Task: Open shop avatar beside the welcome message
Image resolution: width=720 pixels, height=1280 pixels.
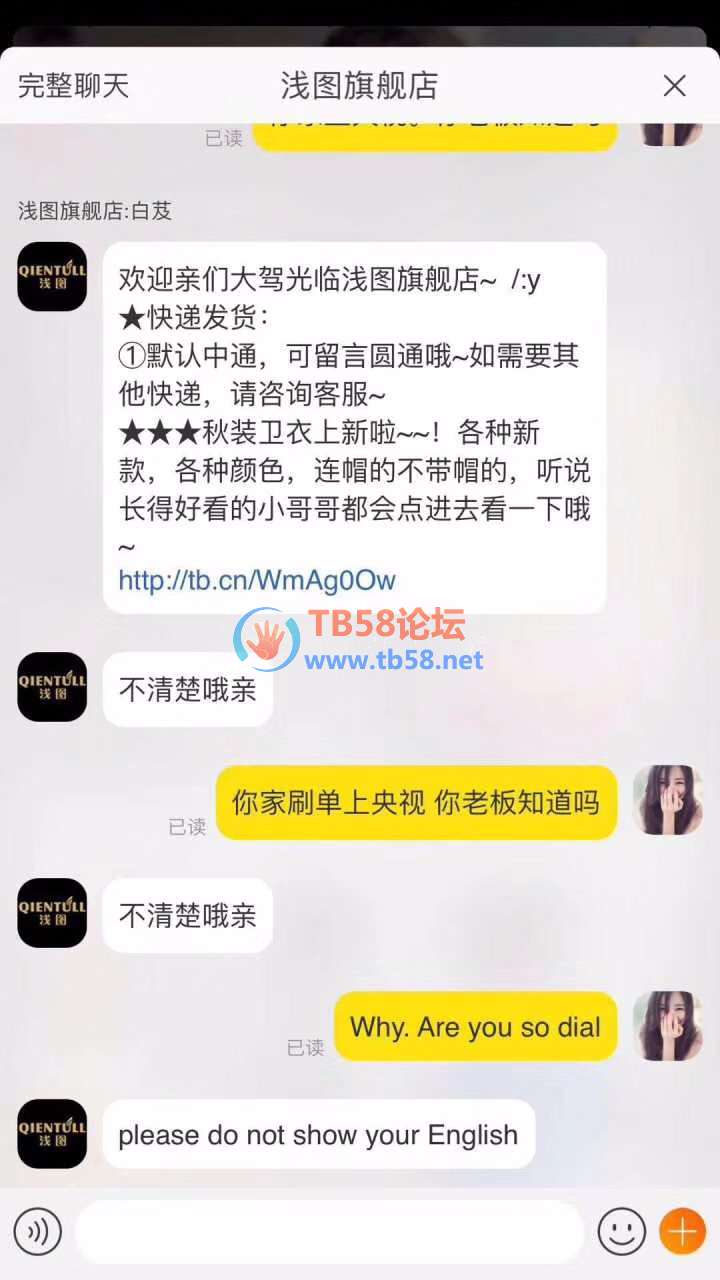Action: click(52, 276)
